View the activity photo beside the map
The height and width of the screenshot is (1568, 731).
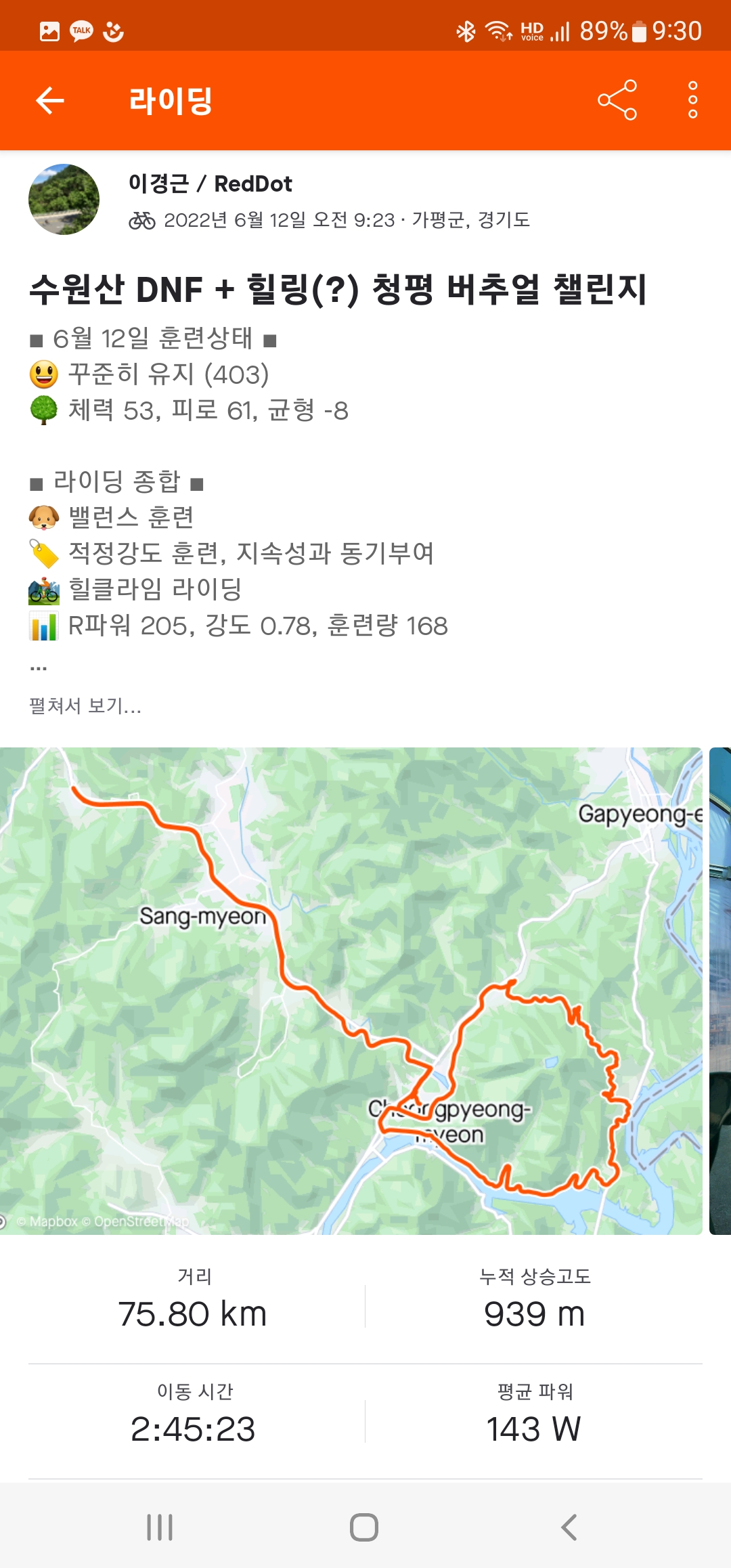pyautogui.click(x=720, y=990)
